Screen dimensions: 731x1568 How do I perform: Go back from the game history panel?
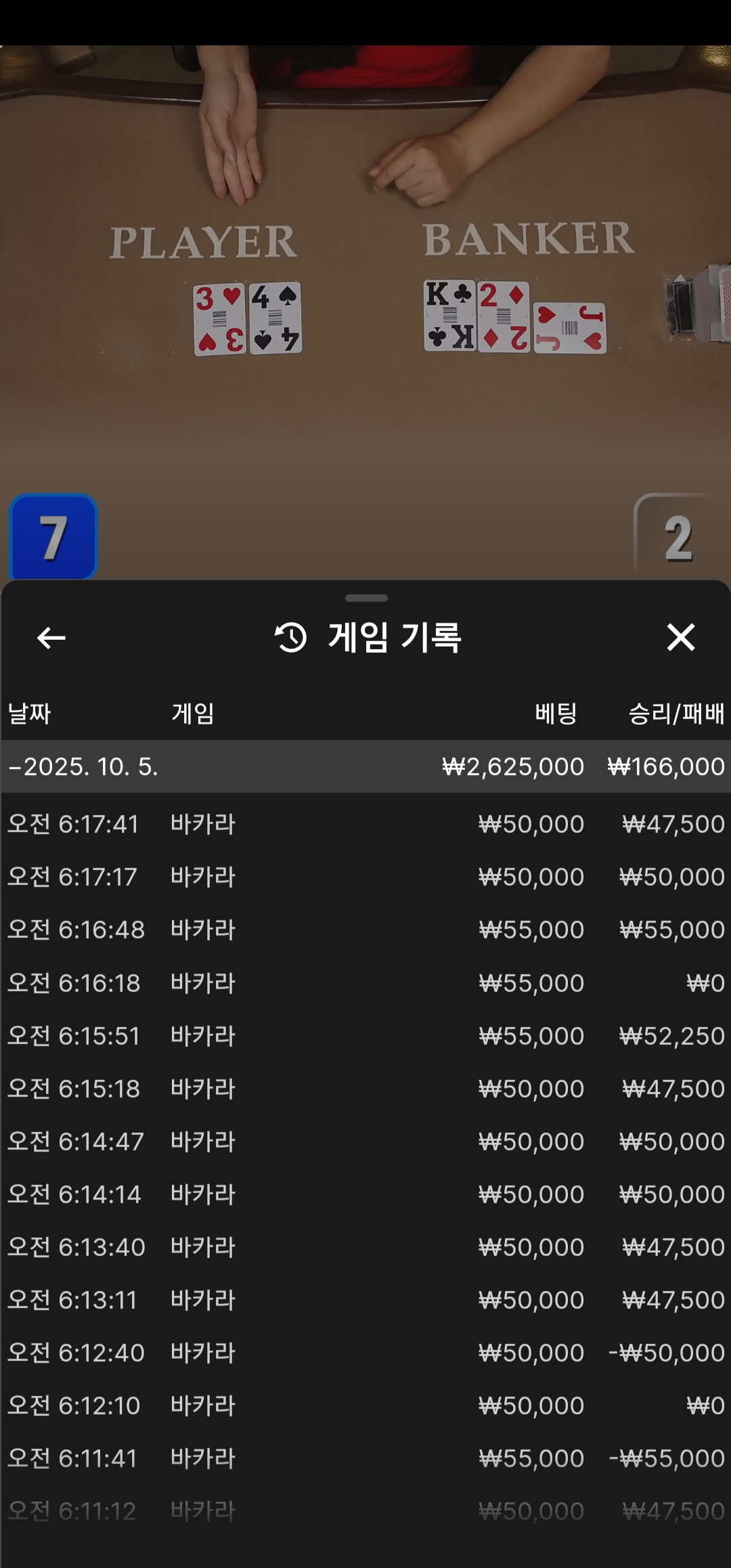pyautogui.click(x=51, y=637)
